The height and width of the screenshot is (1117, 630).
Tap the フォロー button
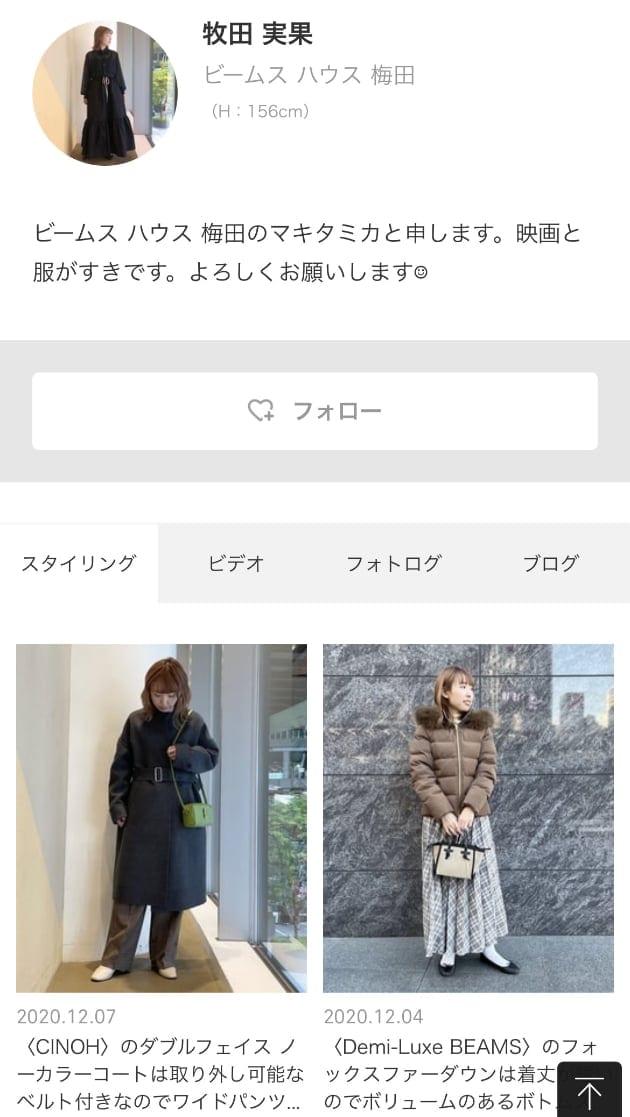[x=314, y=411]
